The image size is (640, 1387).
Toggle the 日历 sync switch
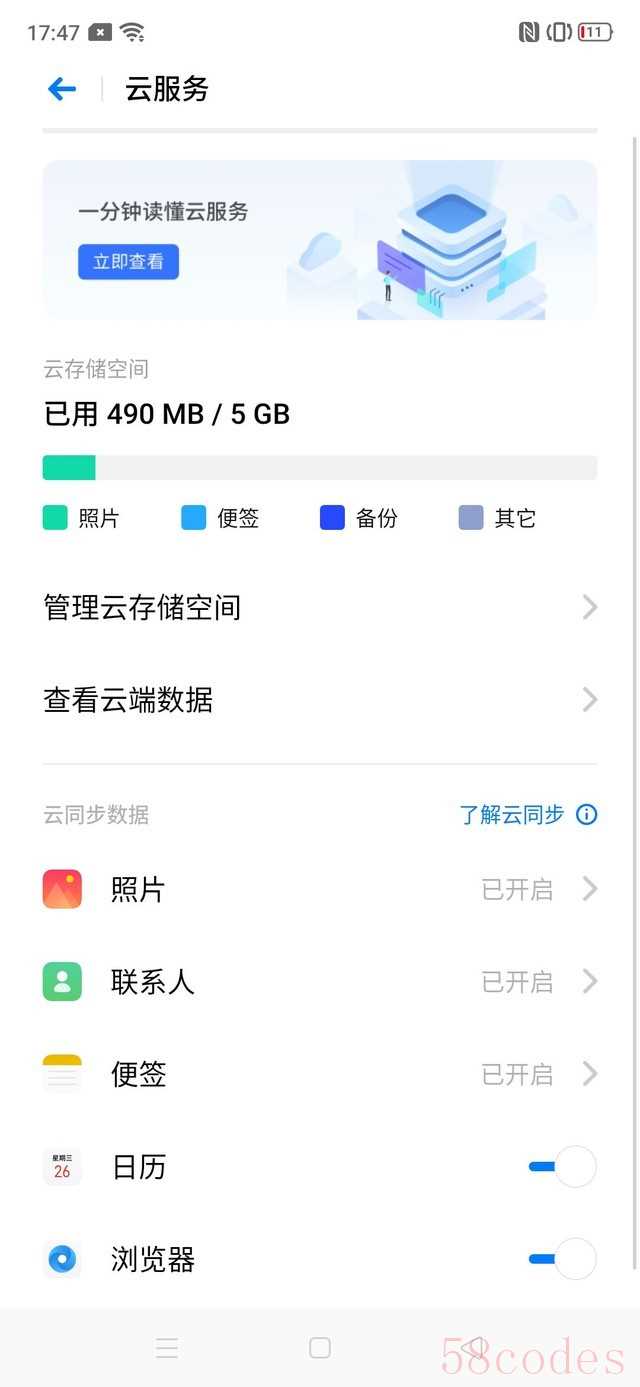[x=563, y=1166]
